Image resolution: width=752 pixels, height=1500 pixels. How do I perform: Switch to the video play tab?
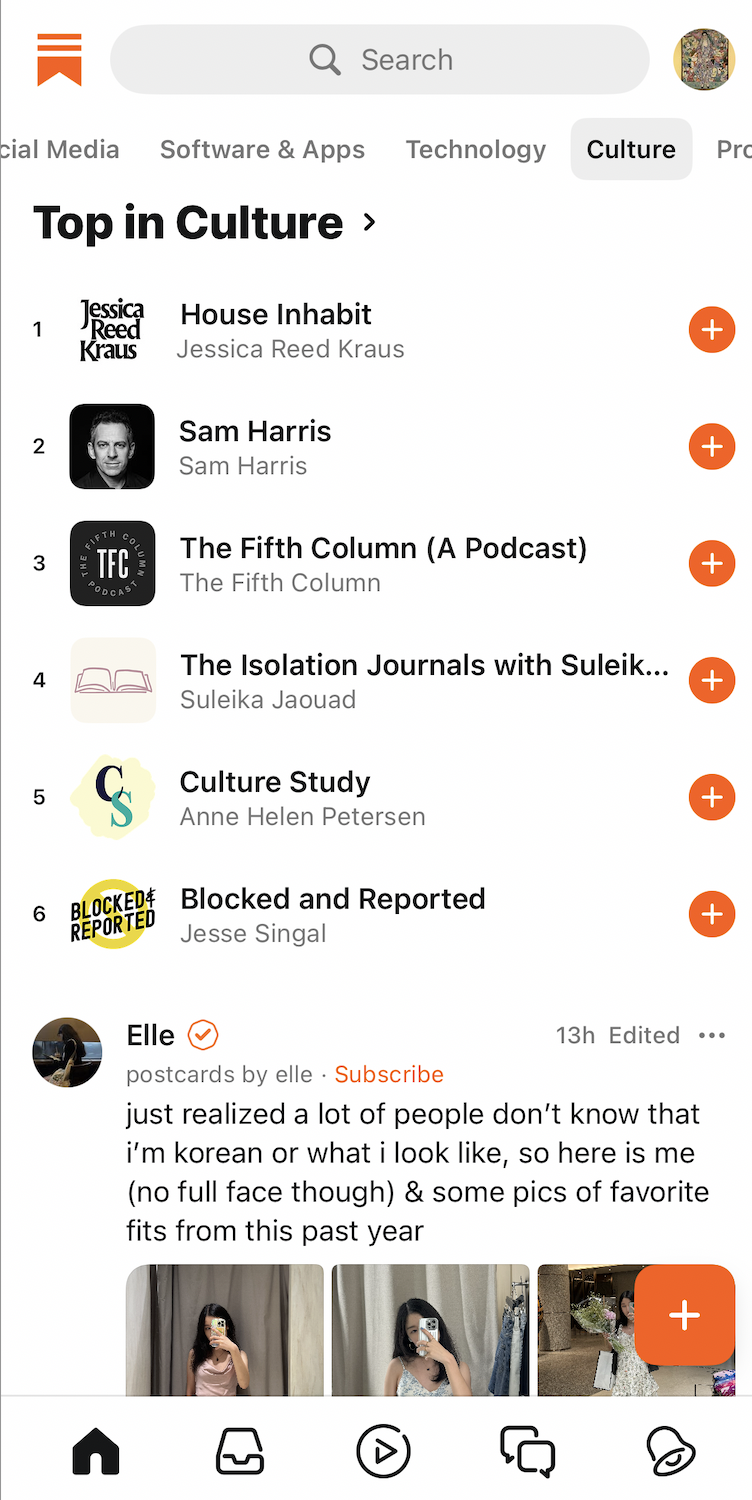click(383, 1451)
